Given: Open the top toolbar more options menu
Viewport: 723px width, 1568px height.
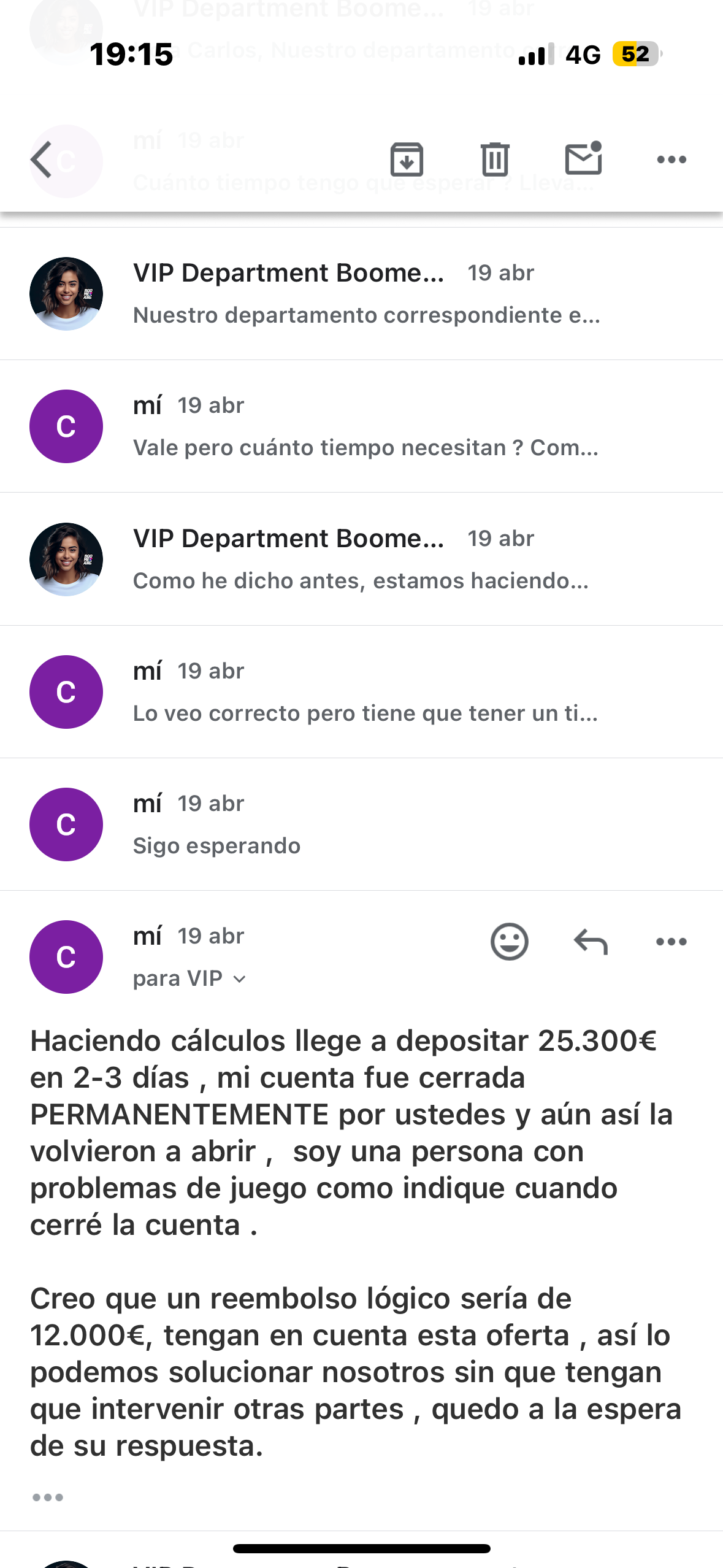Looking at the screenshot, I should tap(672, 159).
